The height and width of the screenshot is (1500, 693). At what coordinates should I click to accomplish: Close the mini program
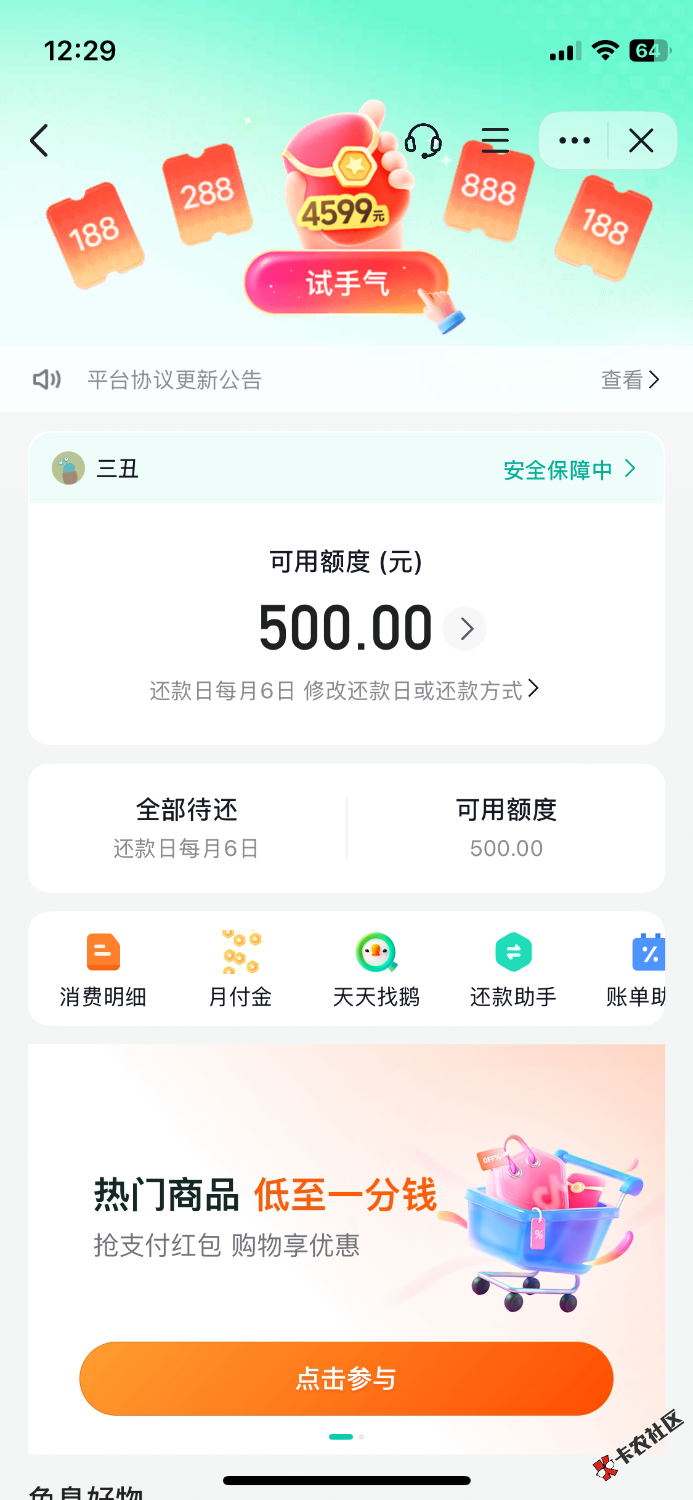pyautogui.click(x=641, y=141)
